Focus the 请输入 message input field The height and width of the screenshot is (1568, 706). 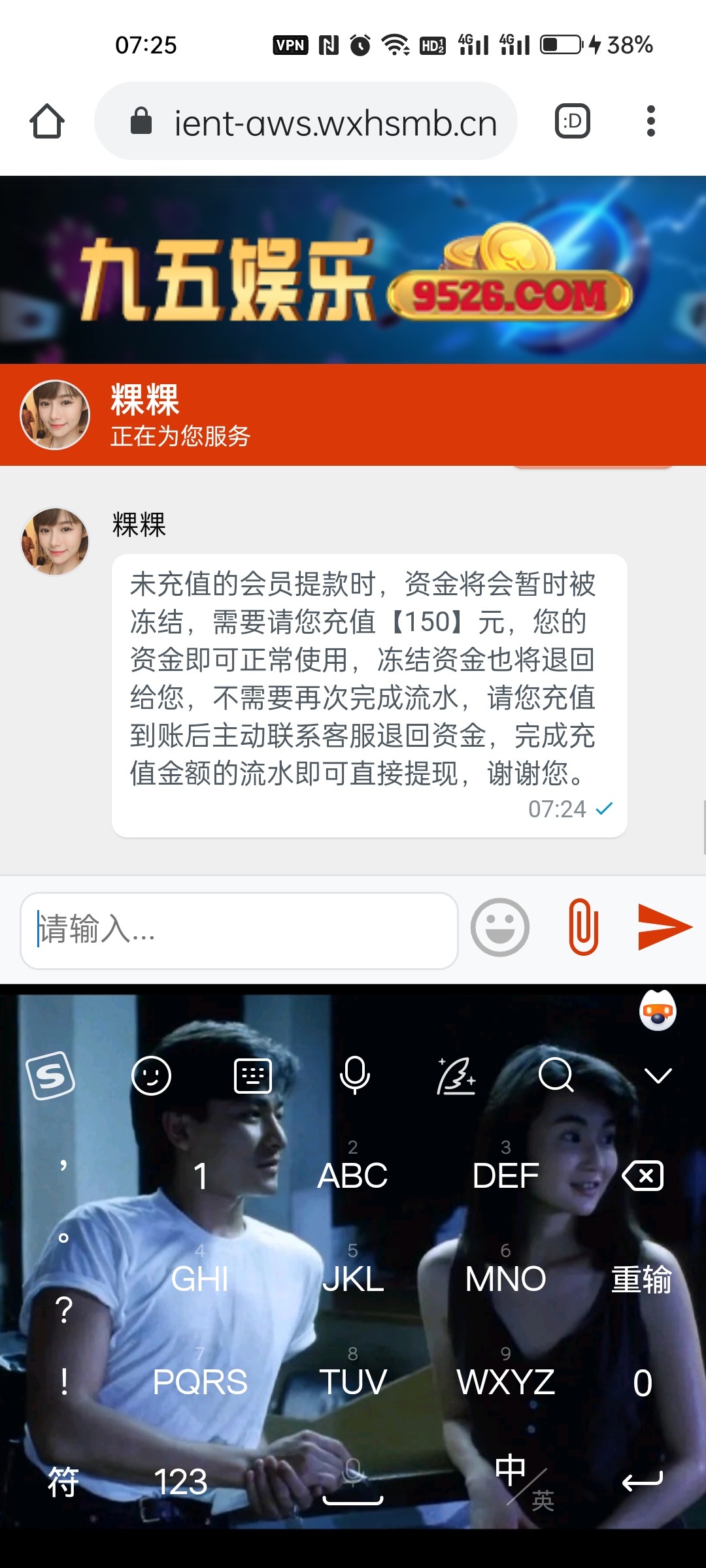239,930
